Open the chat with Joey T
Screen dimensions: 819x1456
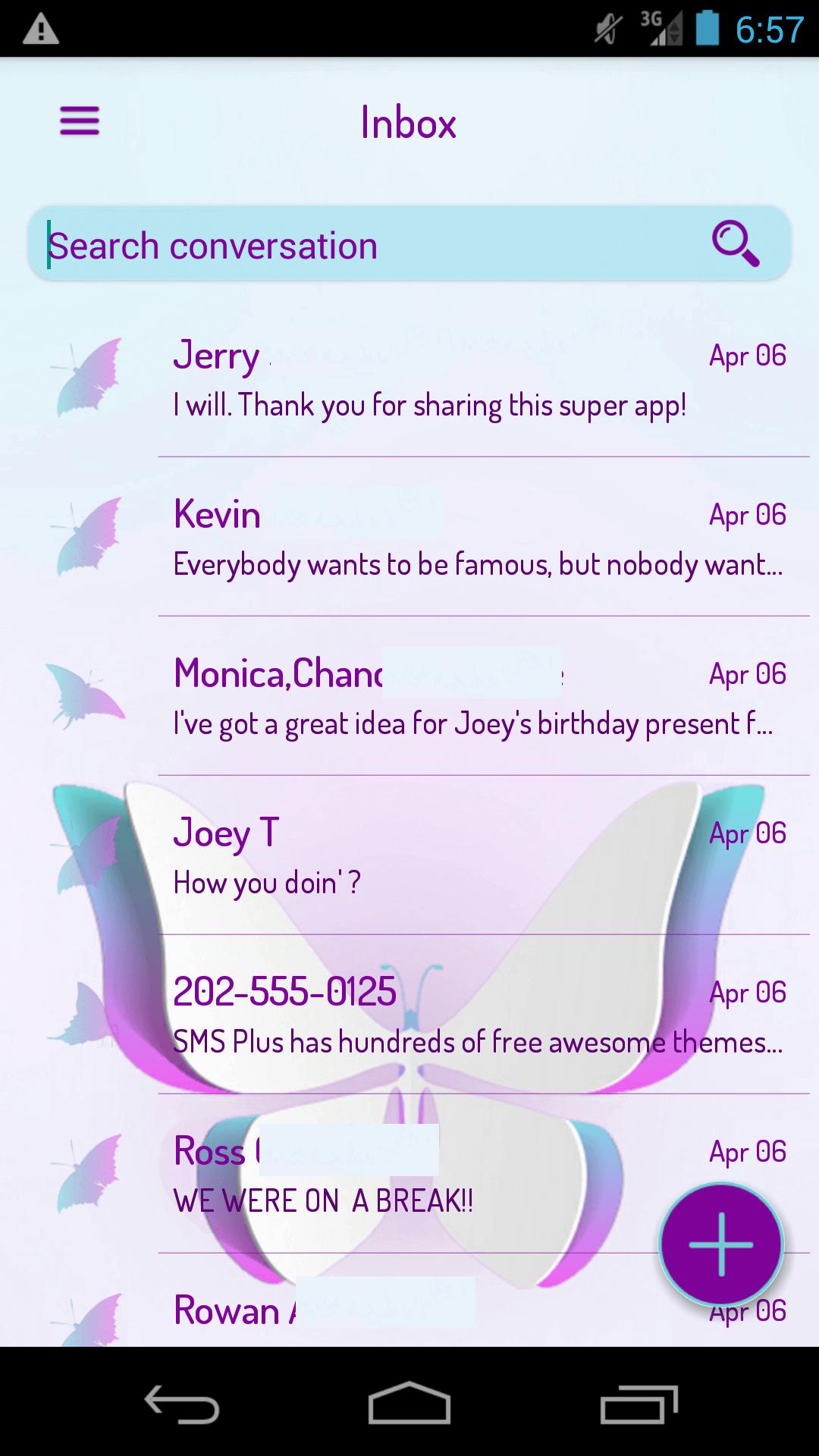pos(478,857)
